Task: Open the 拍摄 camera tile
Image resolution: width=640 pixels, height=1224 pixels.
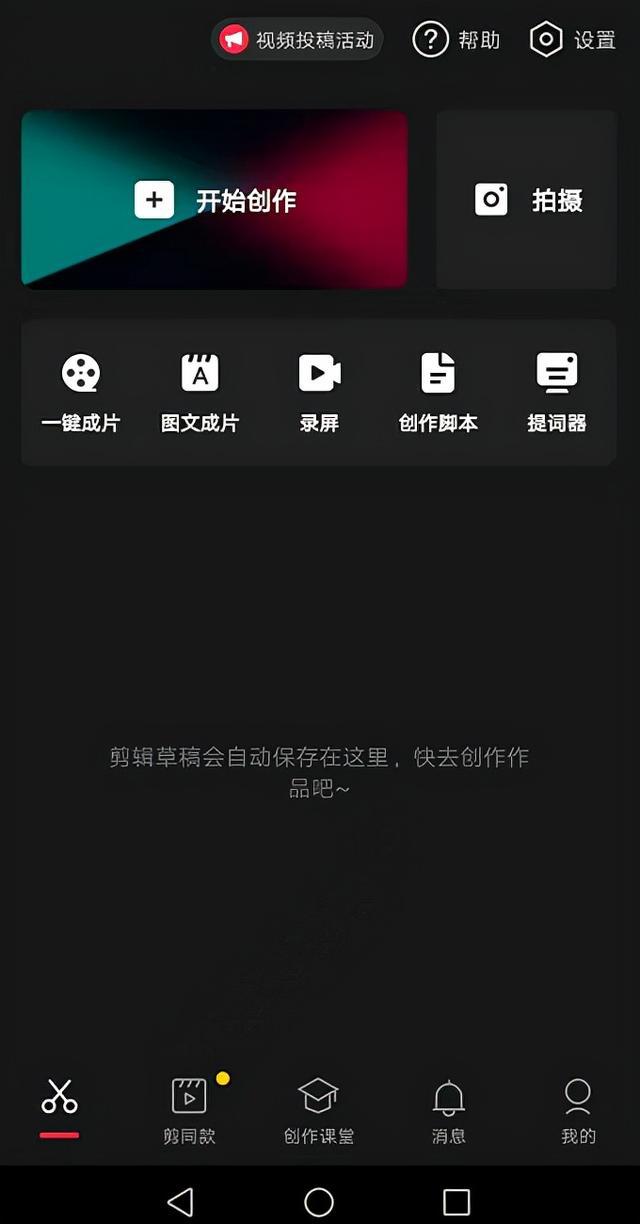Action: click(527, 200)
